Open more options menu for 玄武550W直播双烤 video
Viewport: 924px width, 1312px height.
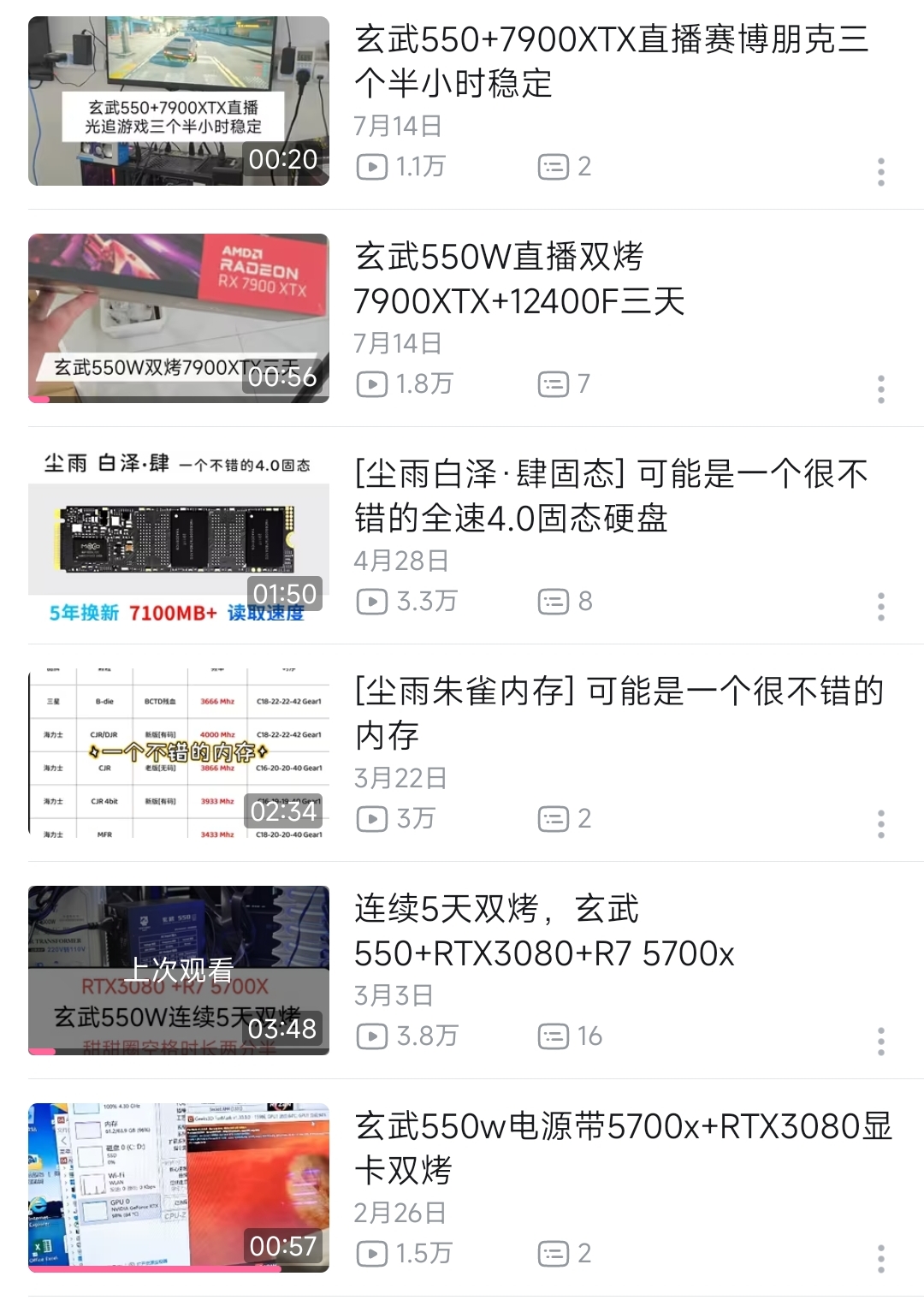880,389
